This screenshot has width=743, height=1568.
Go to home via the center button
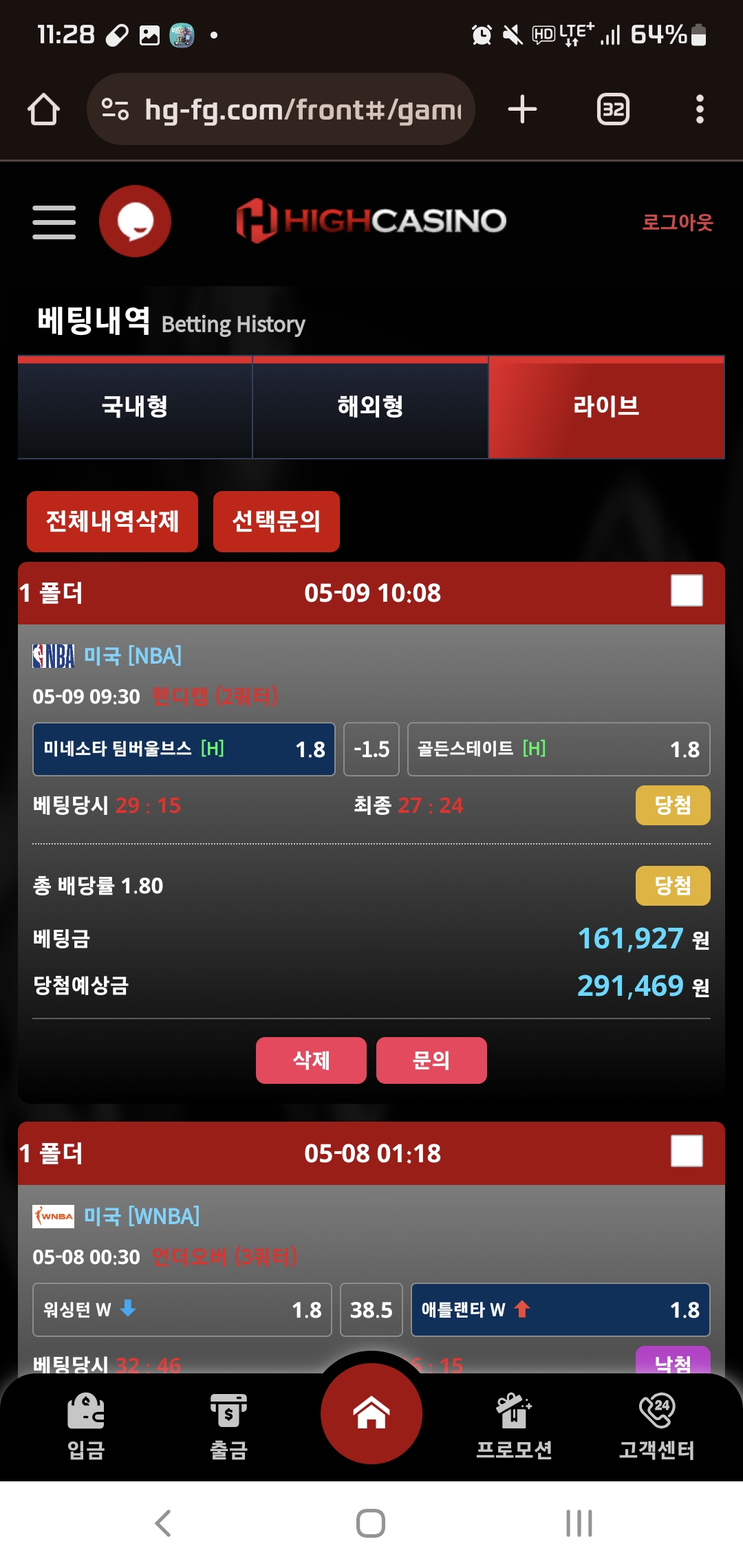(371, 1413)
